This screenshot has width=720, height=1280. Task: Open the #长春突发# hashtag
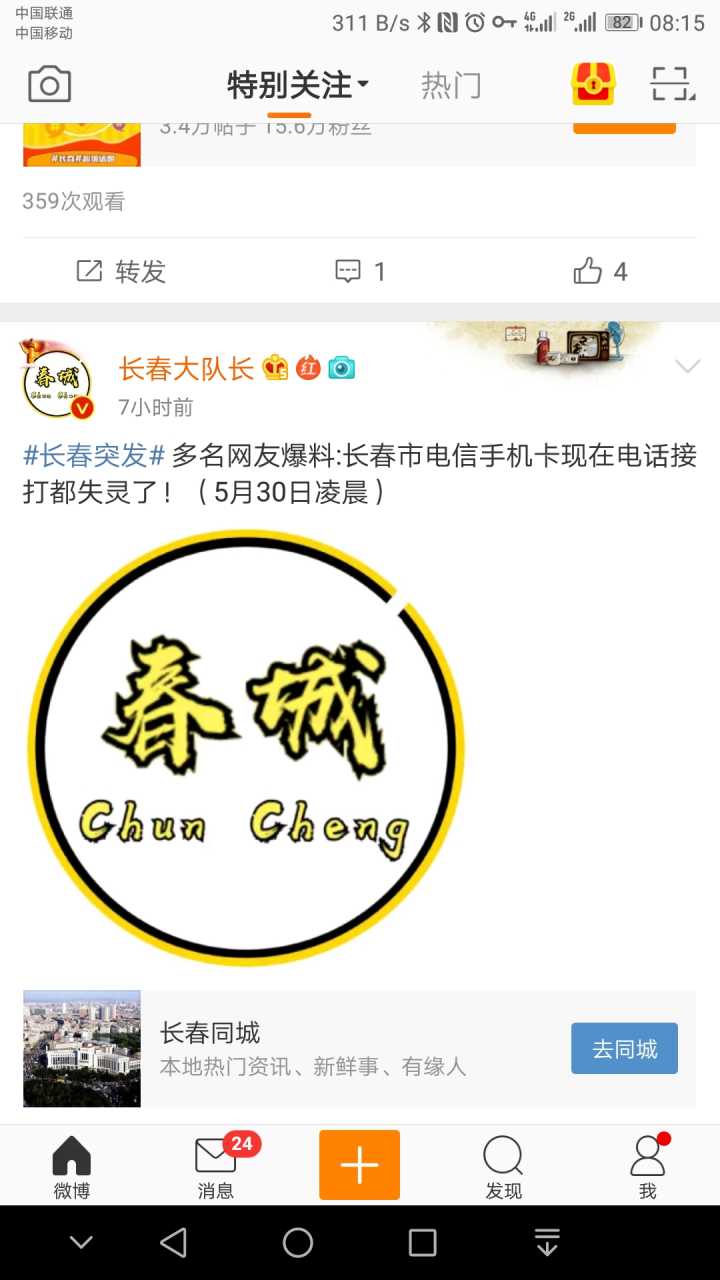[x=93, y=456]
